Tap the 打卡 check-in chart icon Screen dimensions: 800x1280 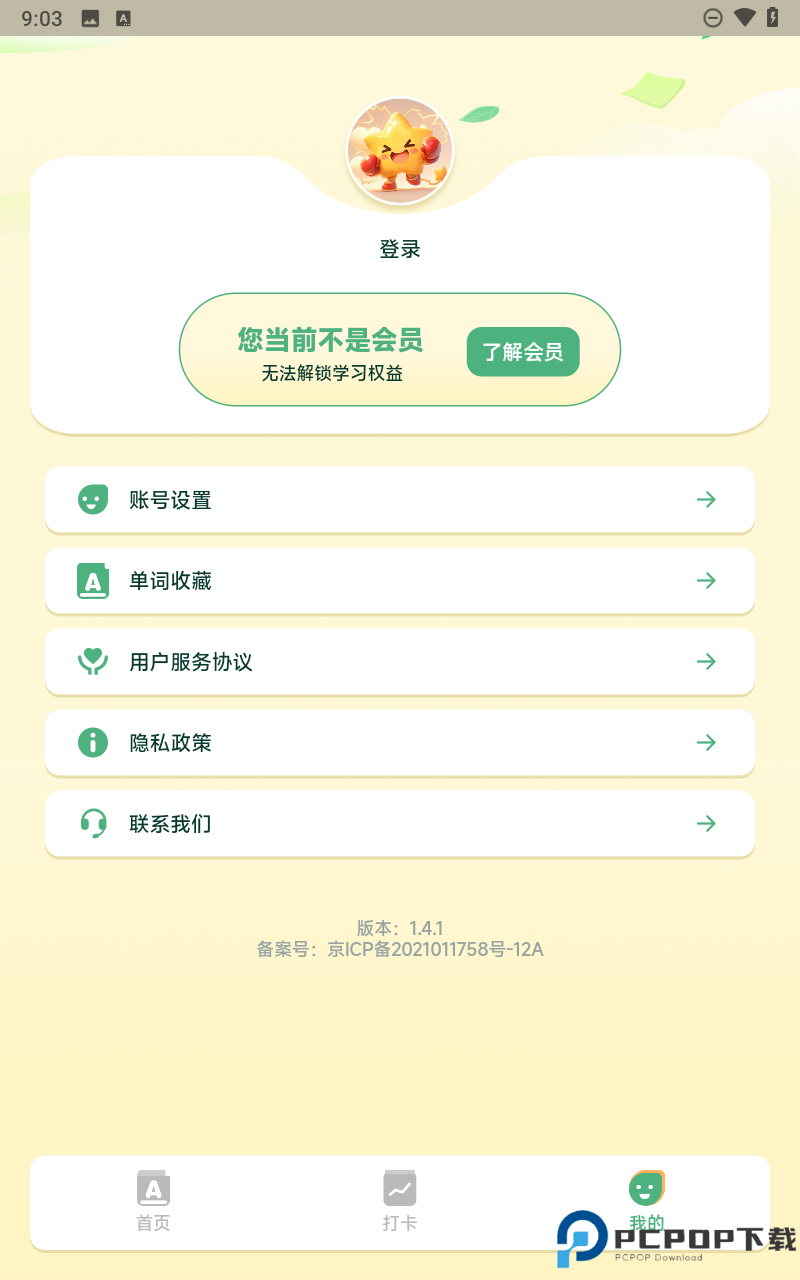coord(400,1189)
